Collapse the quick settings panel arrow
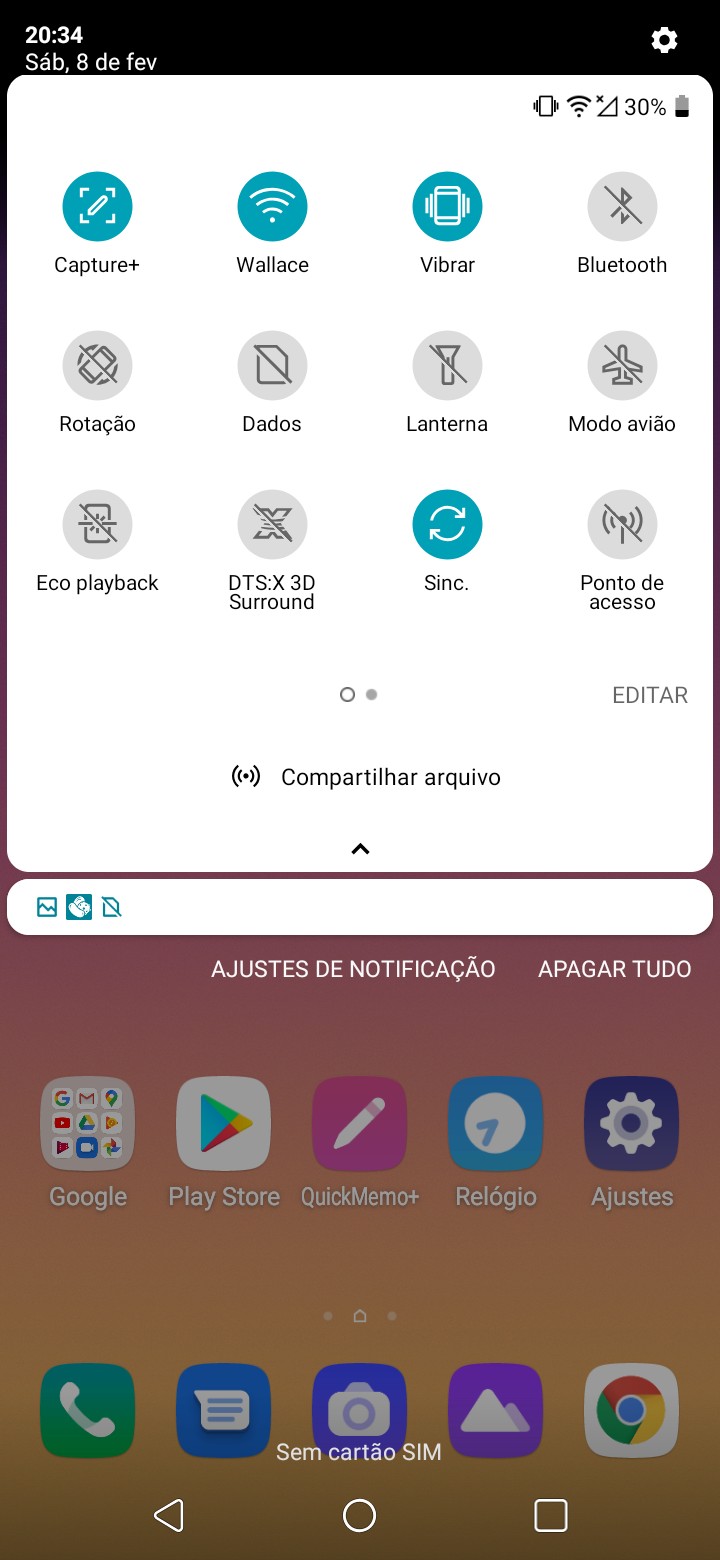The height and width of the screenshot is (1560, 720). pos(360,849)
